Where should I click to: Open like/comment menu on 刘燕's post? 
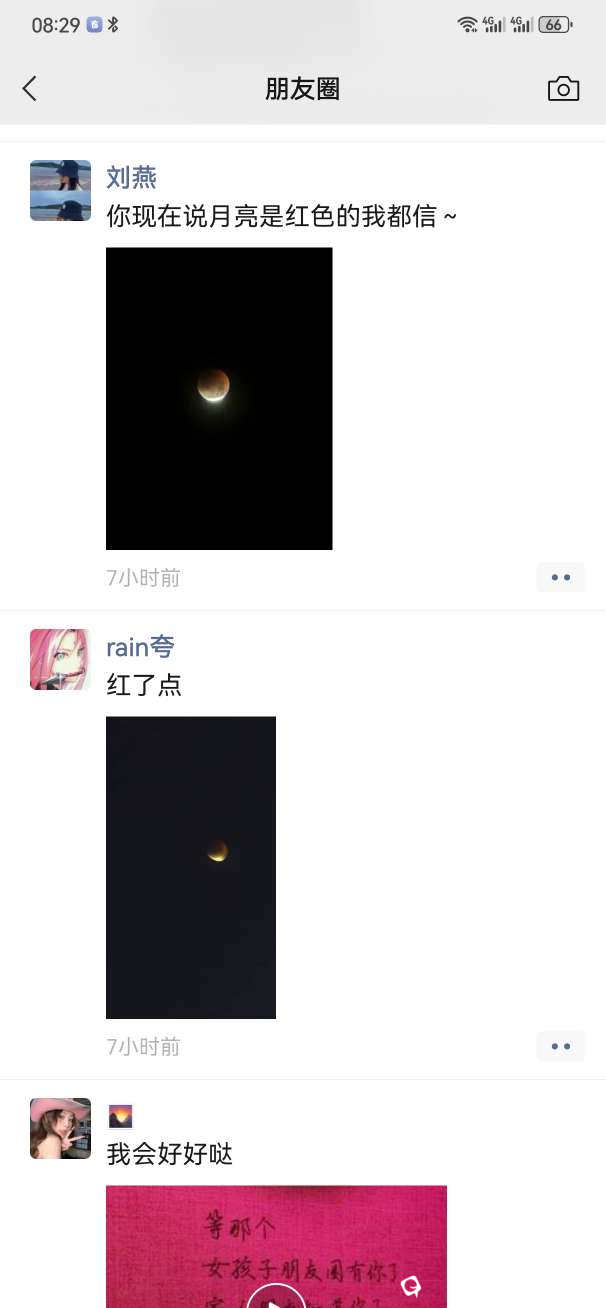pyautogui.click(x=560, y=577)
